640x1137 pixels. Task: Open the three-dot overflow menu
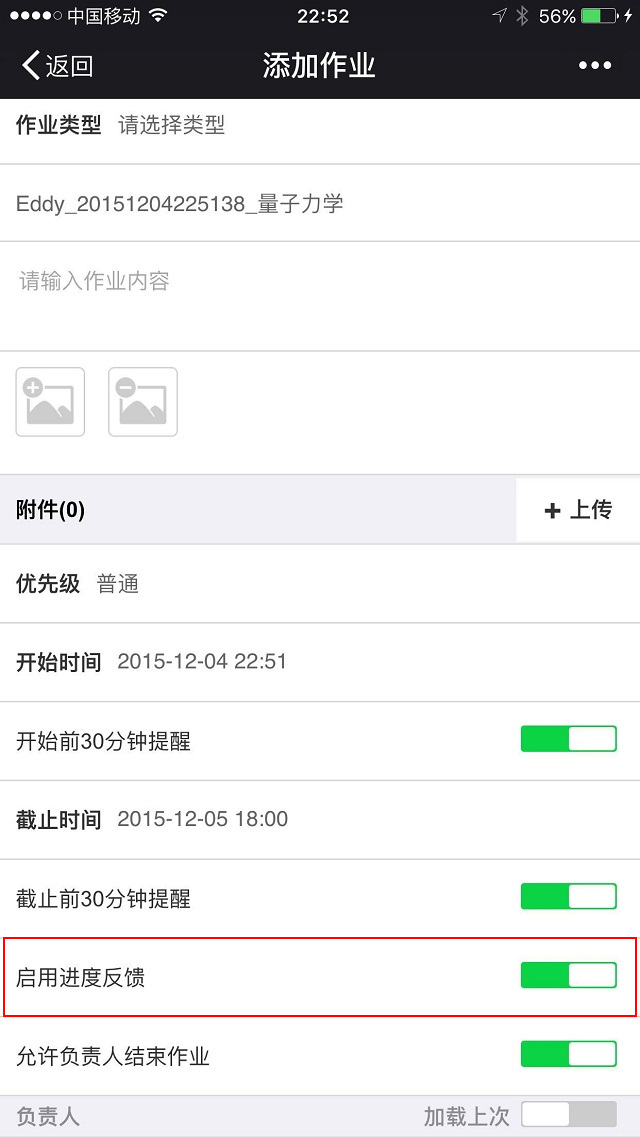tap(595, 66)
